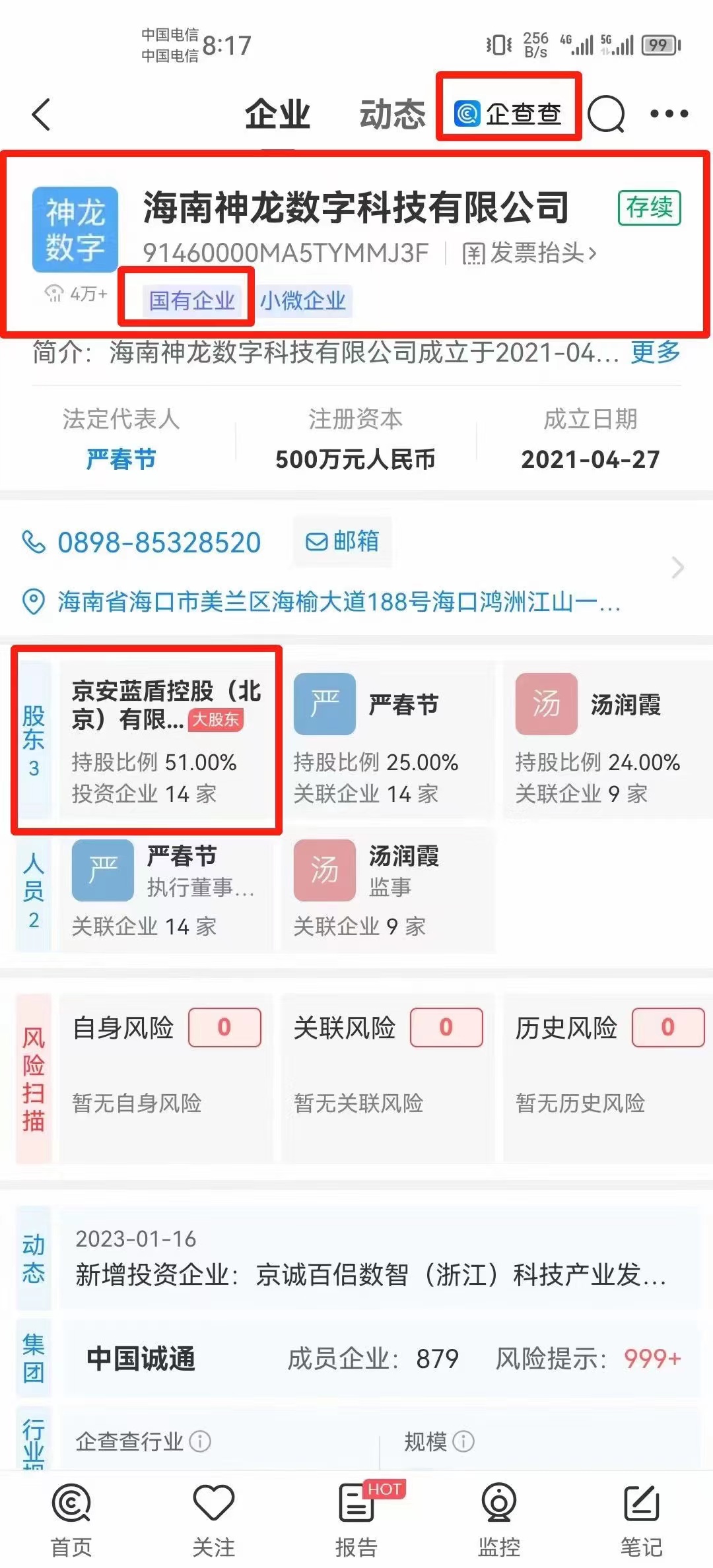Open the three-dot overflow menu
713x1568 pixels.
[669, 114]
